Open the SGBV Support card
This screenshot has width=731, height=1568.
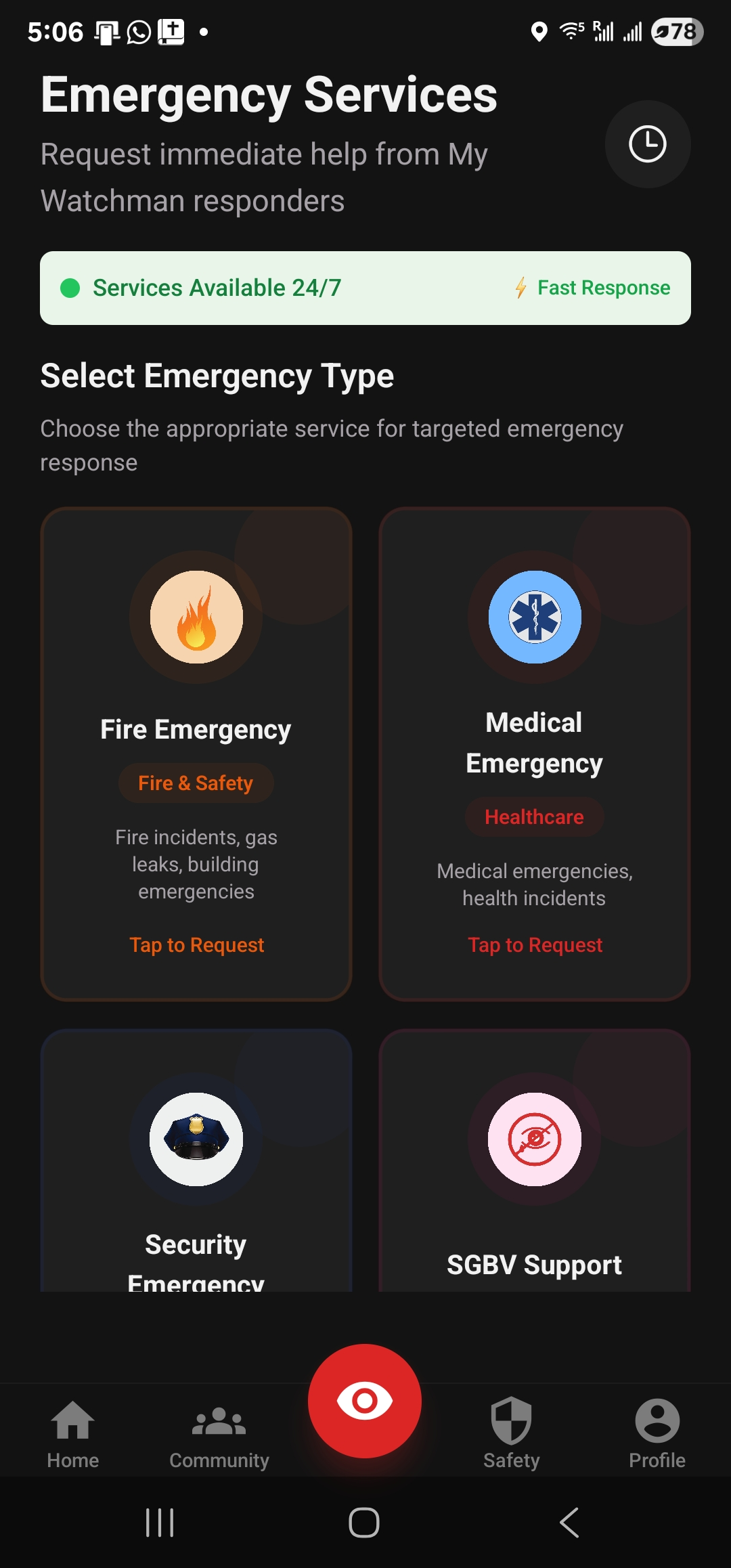(x=534, y=1161)
